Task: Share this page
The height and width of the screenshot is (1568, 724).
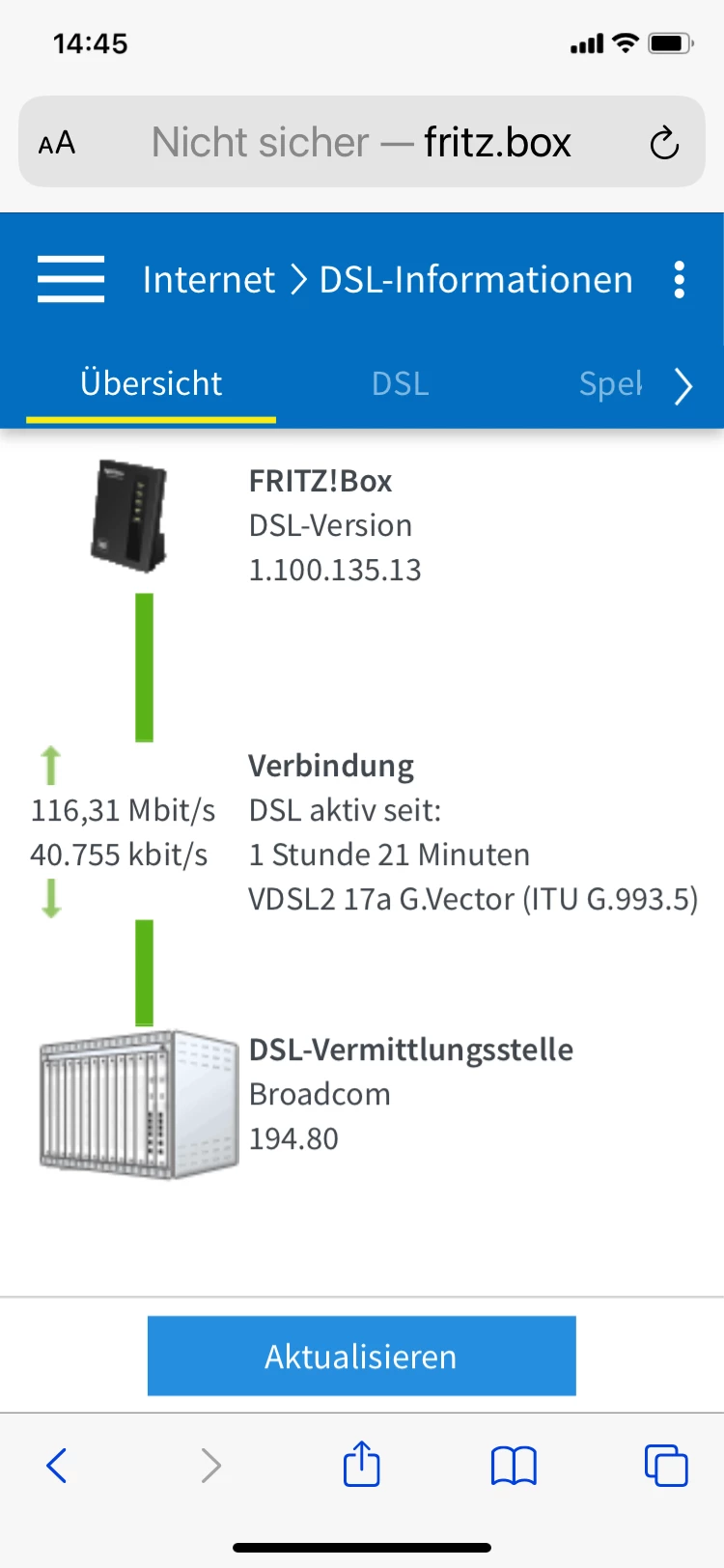Action: [362, 1464]
